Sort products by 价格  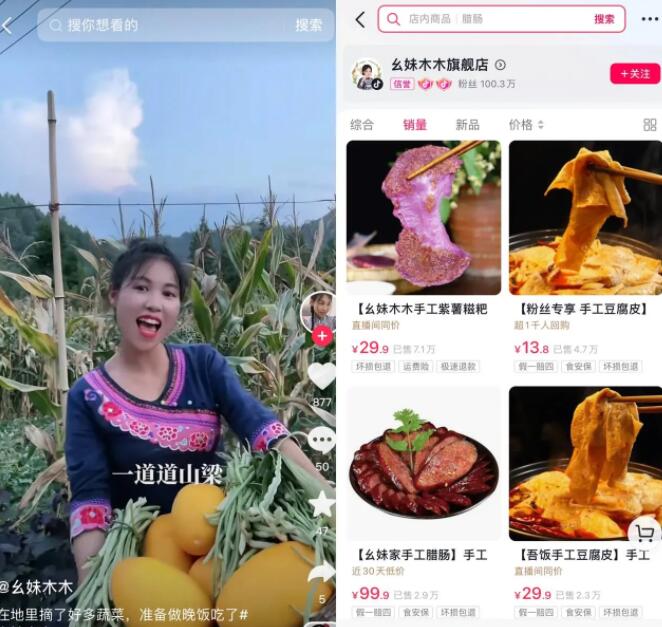(x=526, y=125)
